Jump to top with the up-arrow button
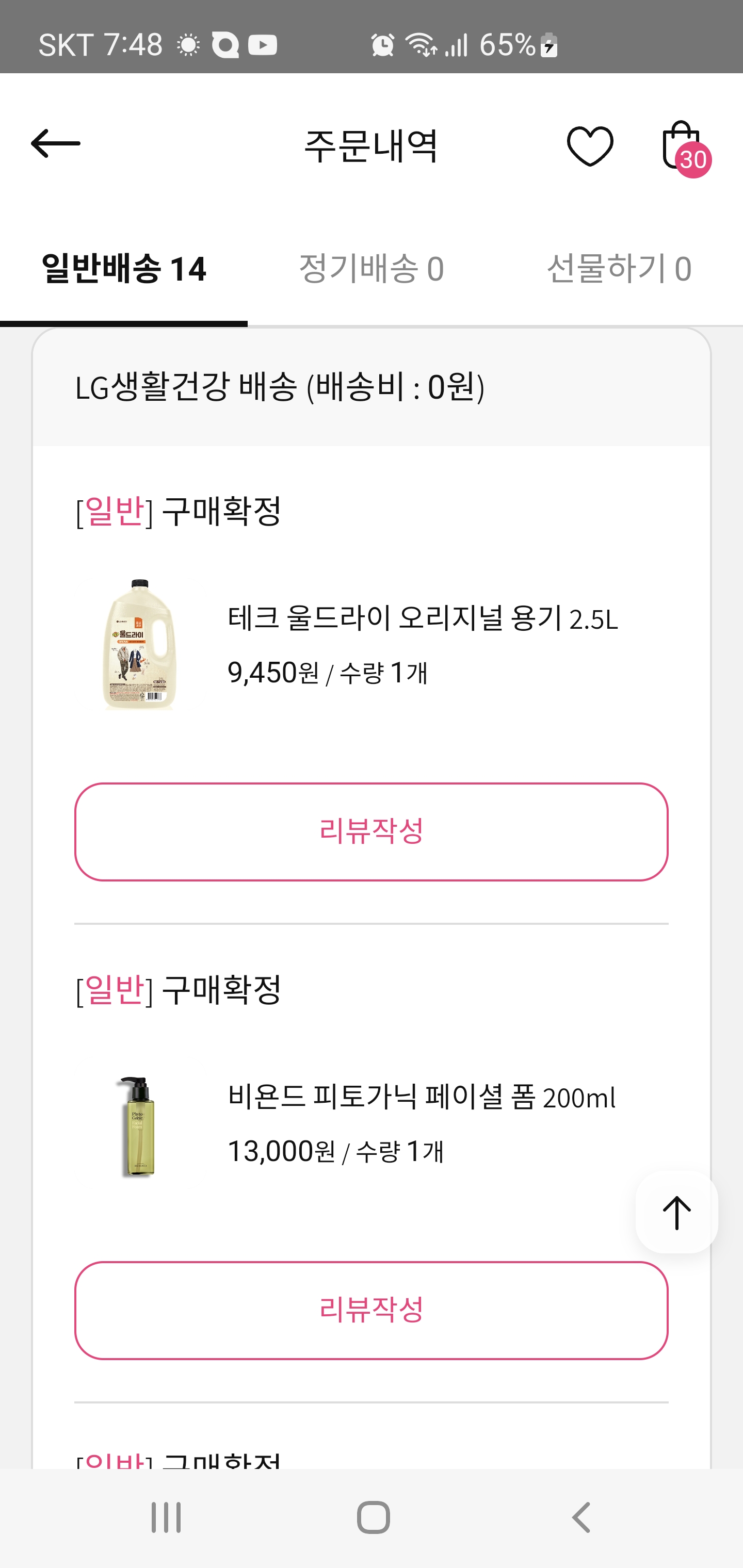Image resolution: width=743 pixels, height=1568 pixels. click(676, 1213)
